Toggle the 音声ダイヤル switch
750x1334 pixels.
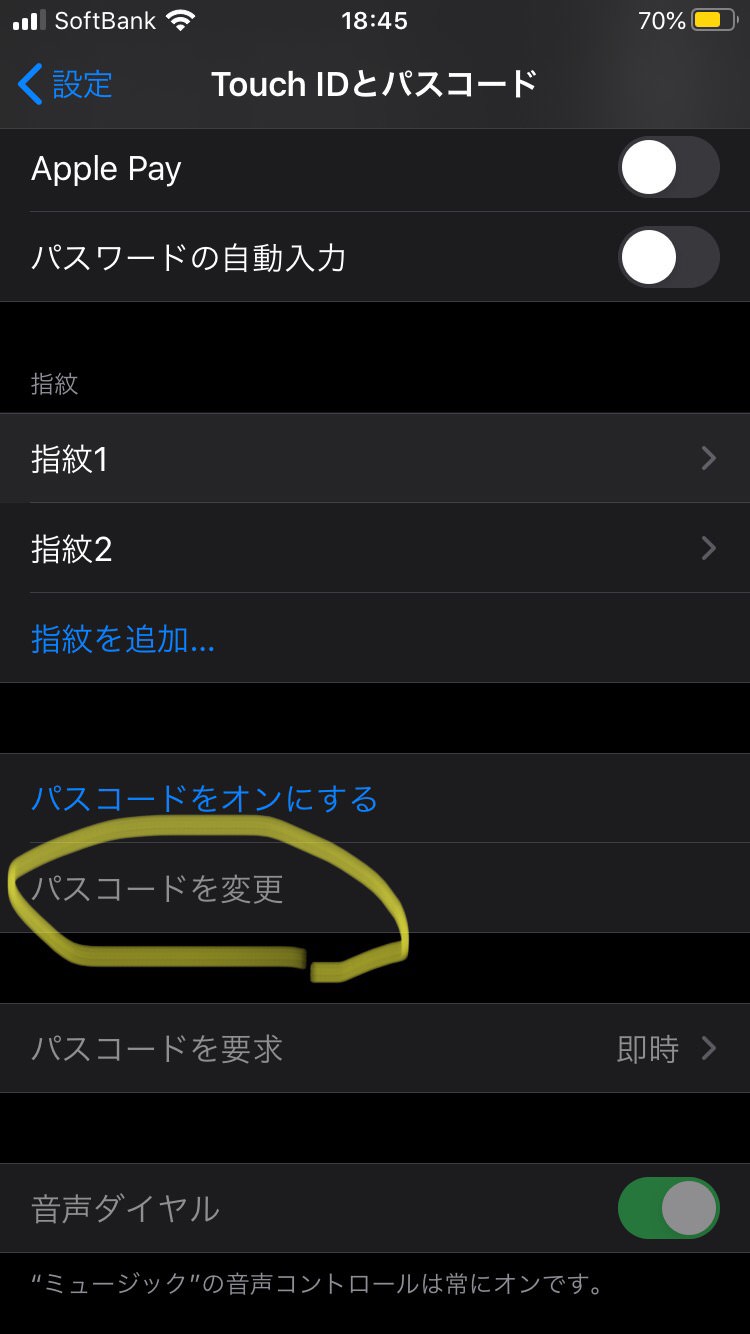669,1208
